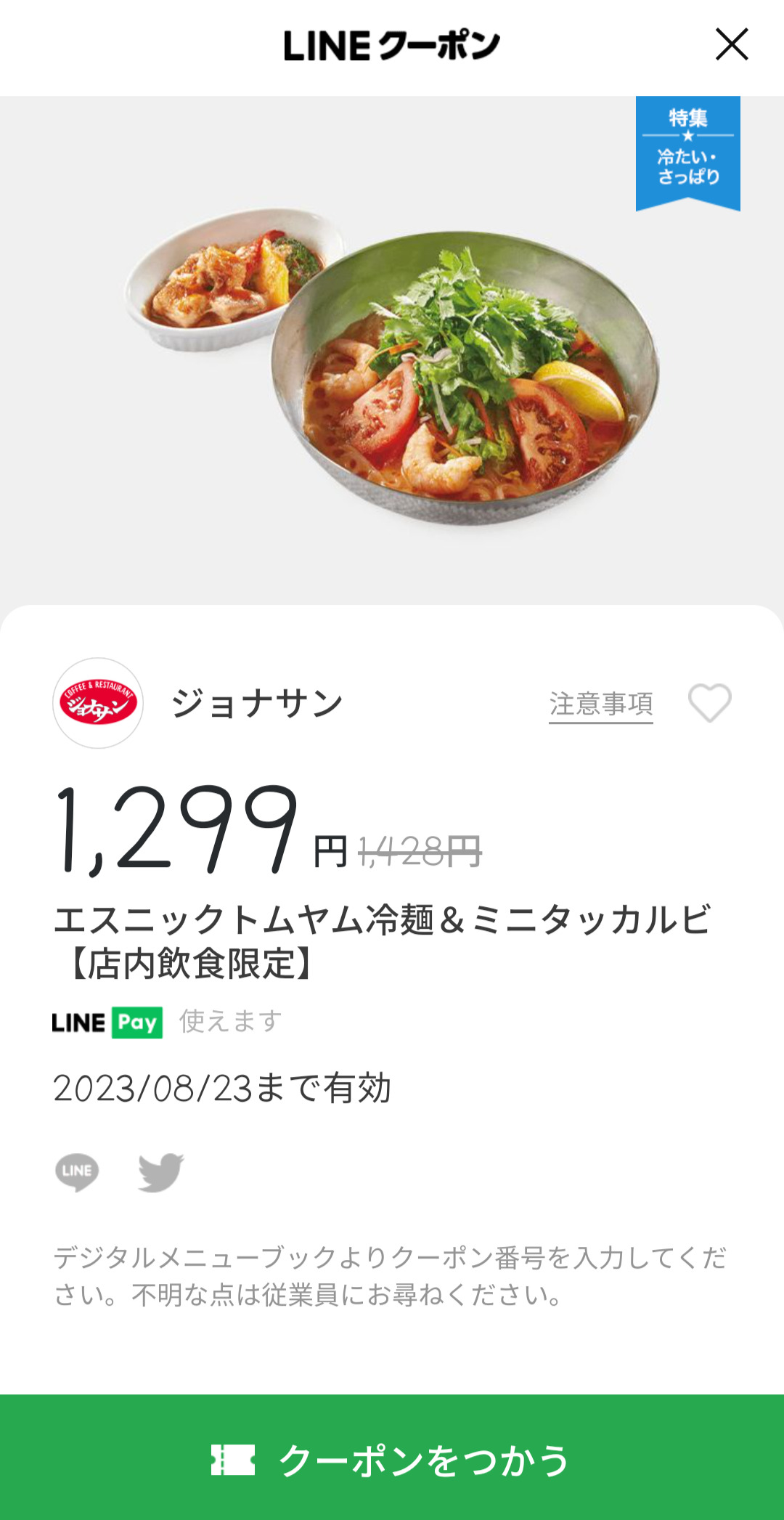Use the coupon with クーポンをつかう
This screenshot has height=1520, width=784.
[x=392, y=1459]
